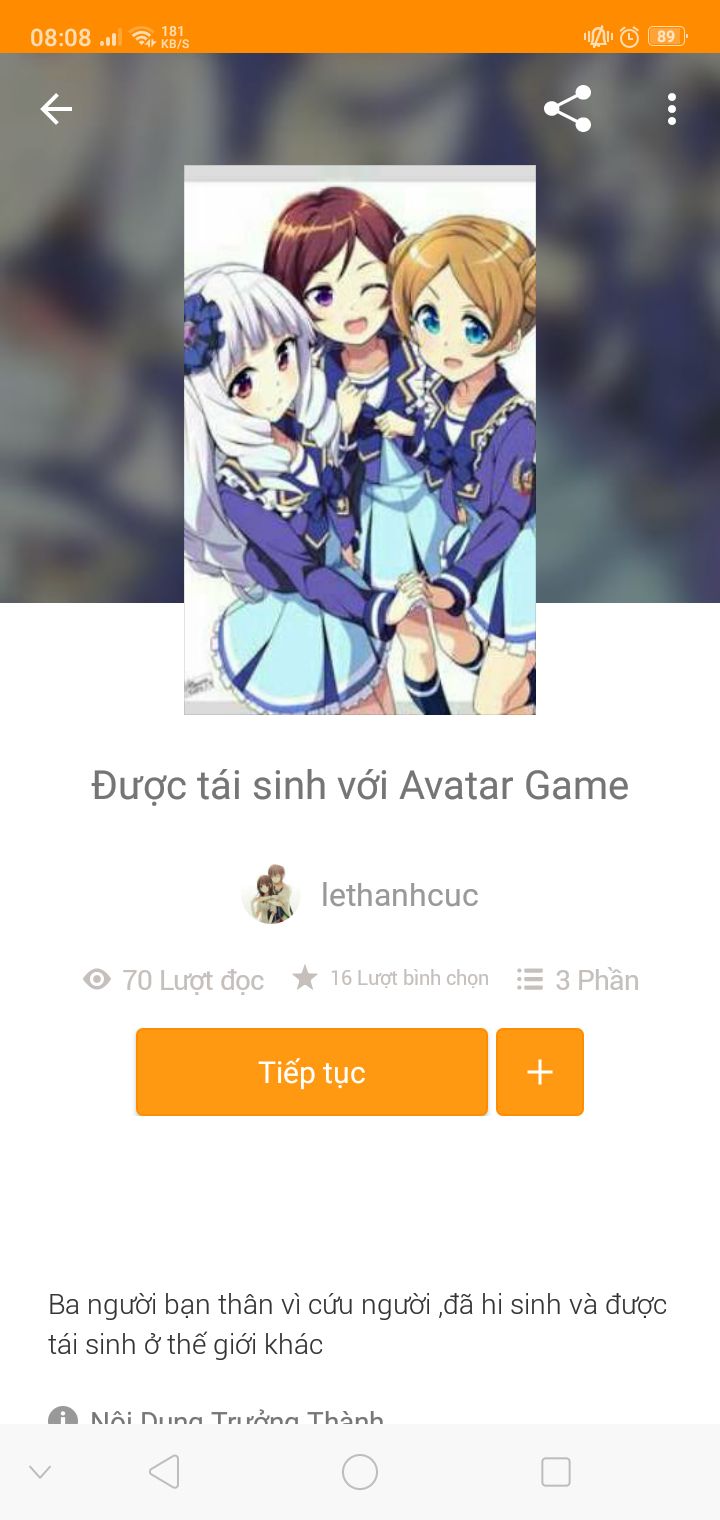Go back using the top arrow
The height and width of the screenshot is (1520, 720).
point(56,109)
